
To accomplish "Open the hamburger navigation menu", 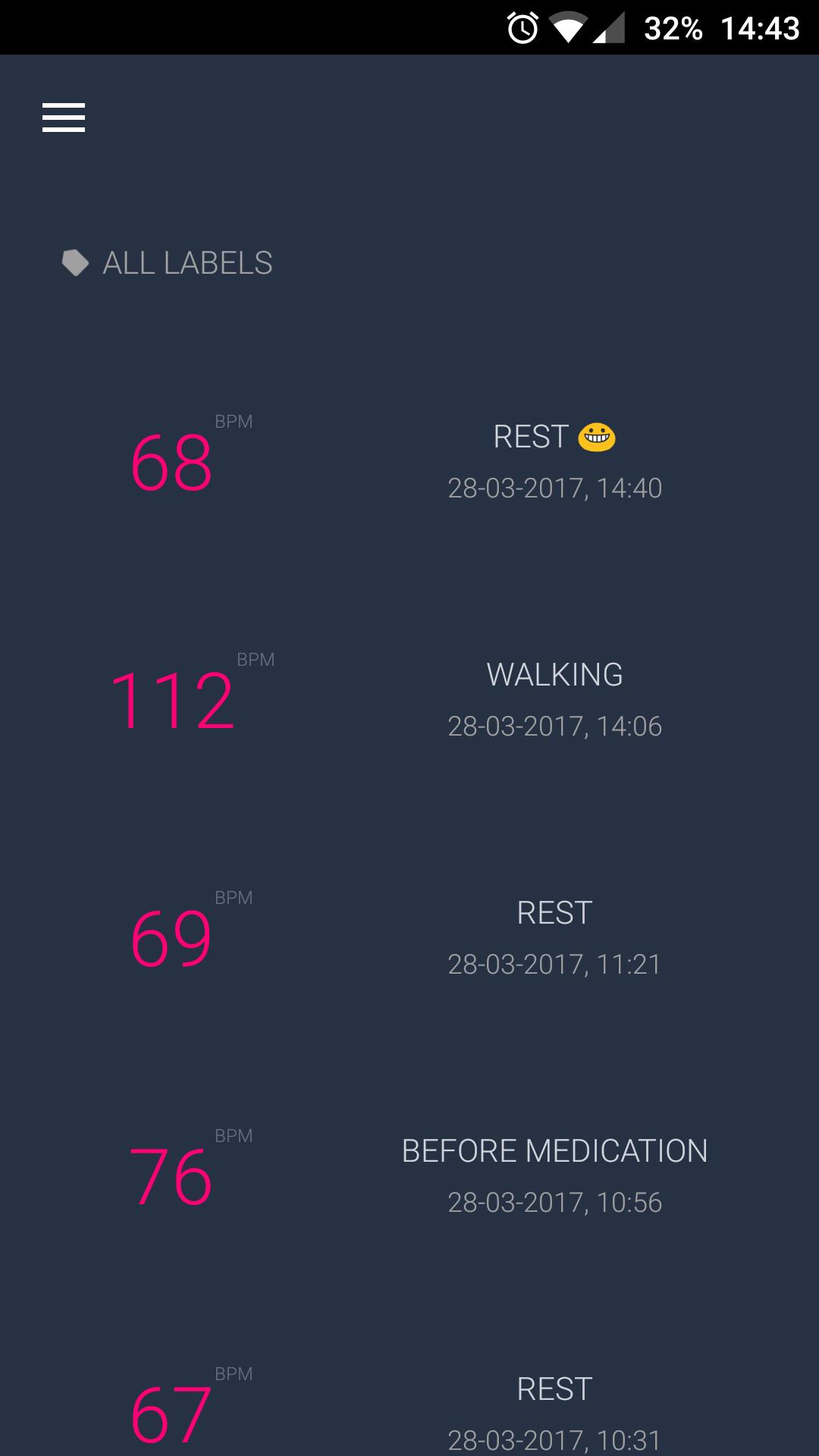I will pos(64,118).
